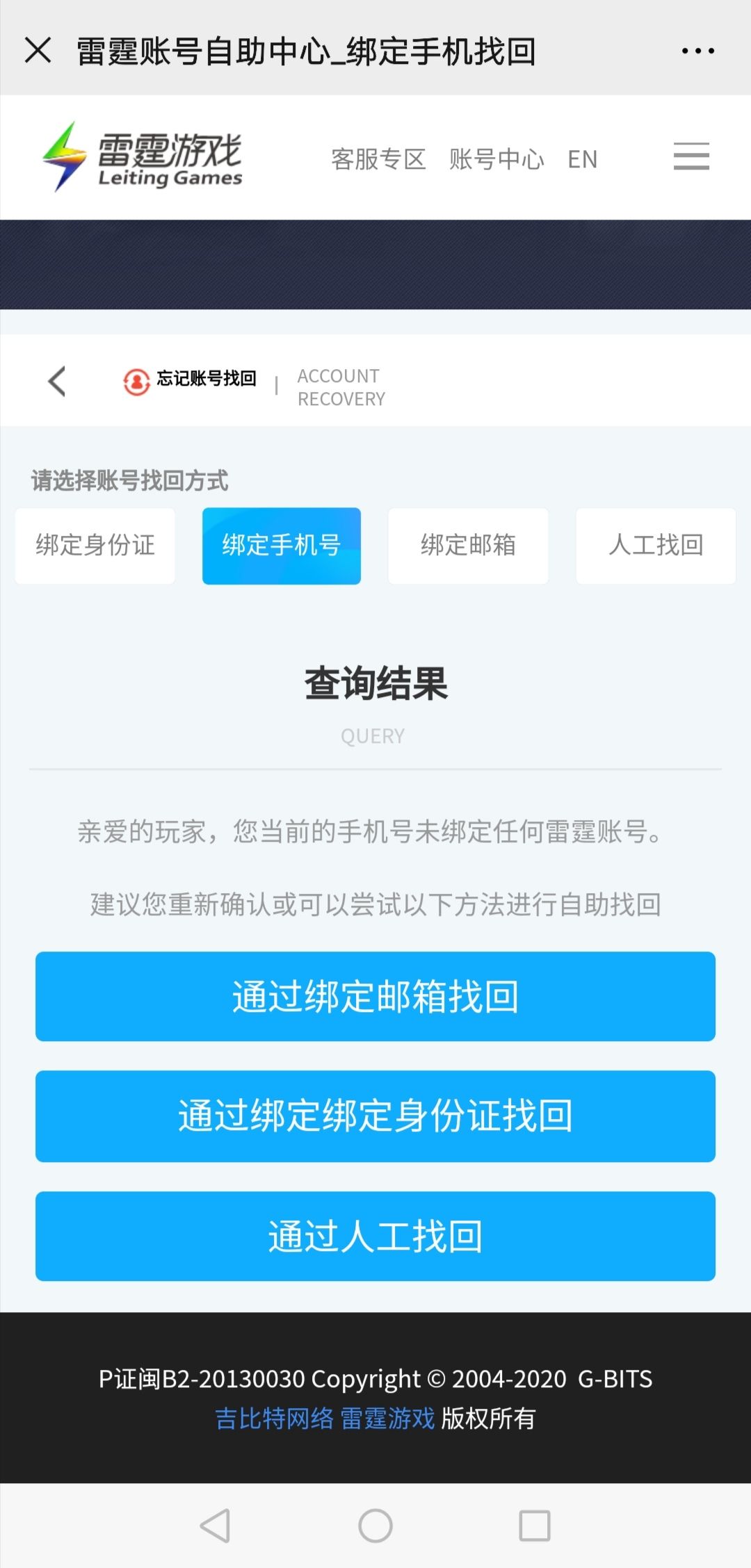The height and width of the screenshot is (1568, 751).
Task: Open the 账号中心 menu item
Action: click(x=496, y=159)
